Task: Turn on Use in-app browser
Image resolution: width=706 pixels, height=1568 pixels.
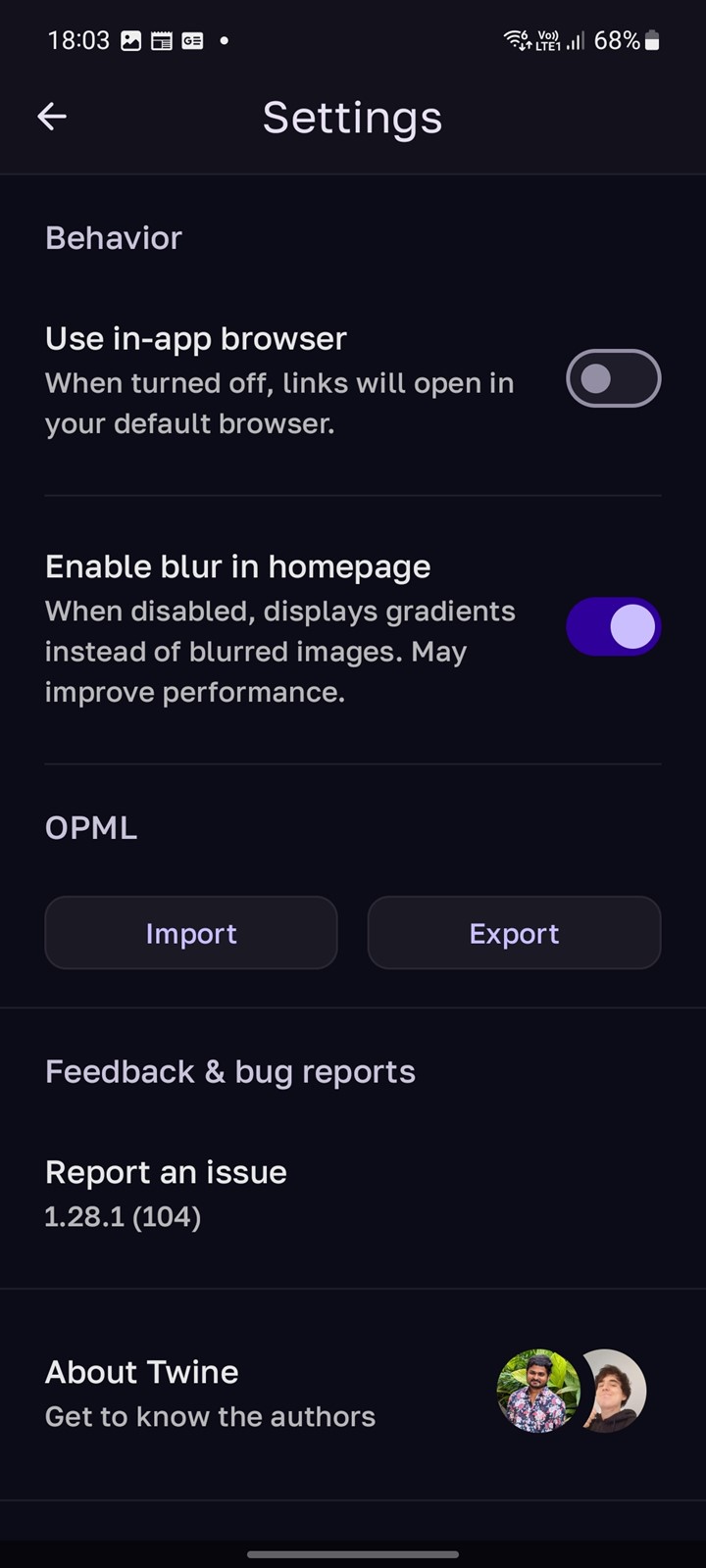Action: 613,378
